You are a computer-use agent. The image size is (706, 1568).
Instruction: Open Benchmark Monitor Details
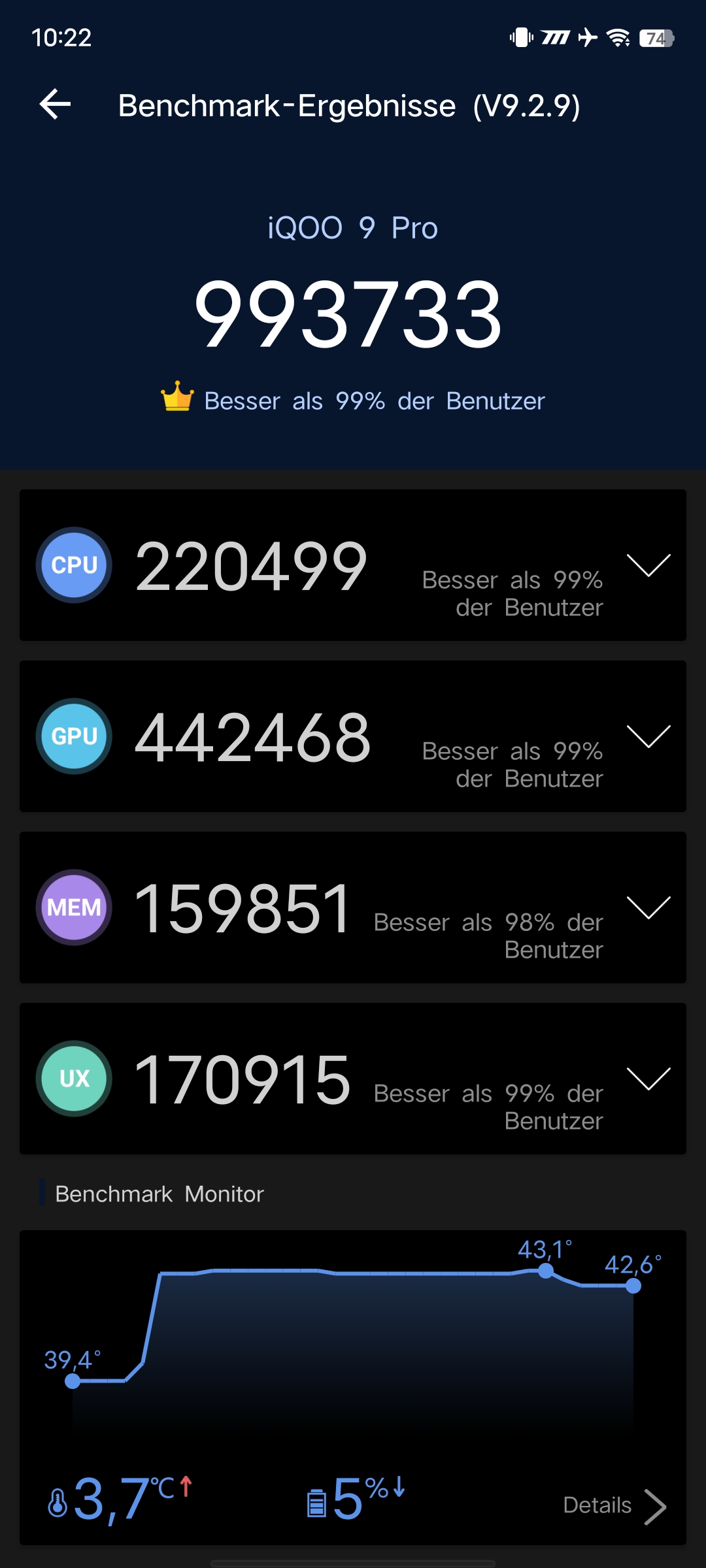[x=615, y=1506]
